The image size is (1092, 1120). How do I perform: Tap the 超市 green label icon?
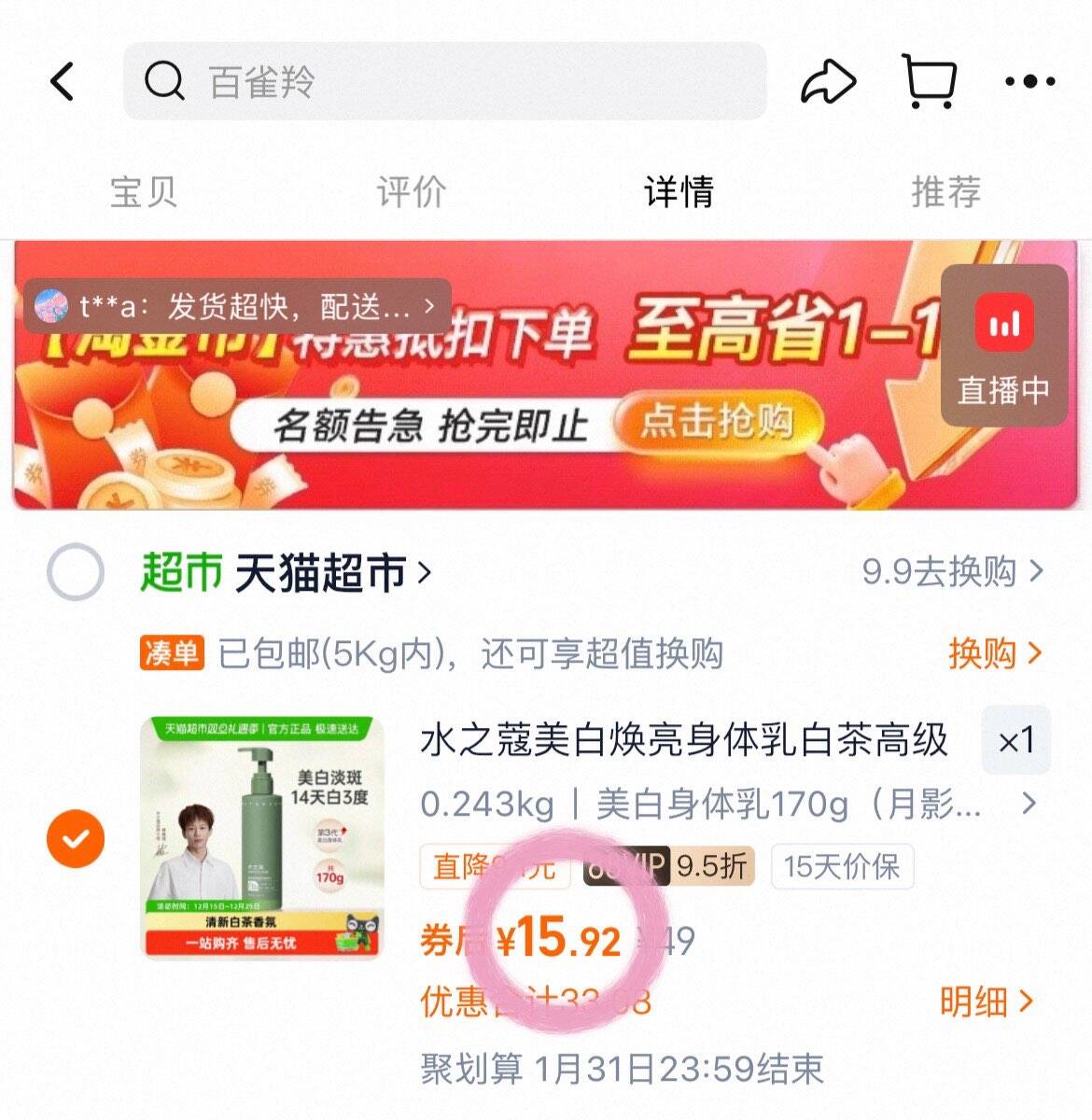pyautogui.click(x=180, y=573)
